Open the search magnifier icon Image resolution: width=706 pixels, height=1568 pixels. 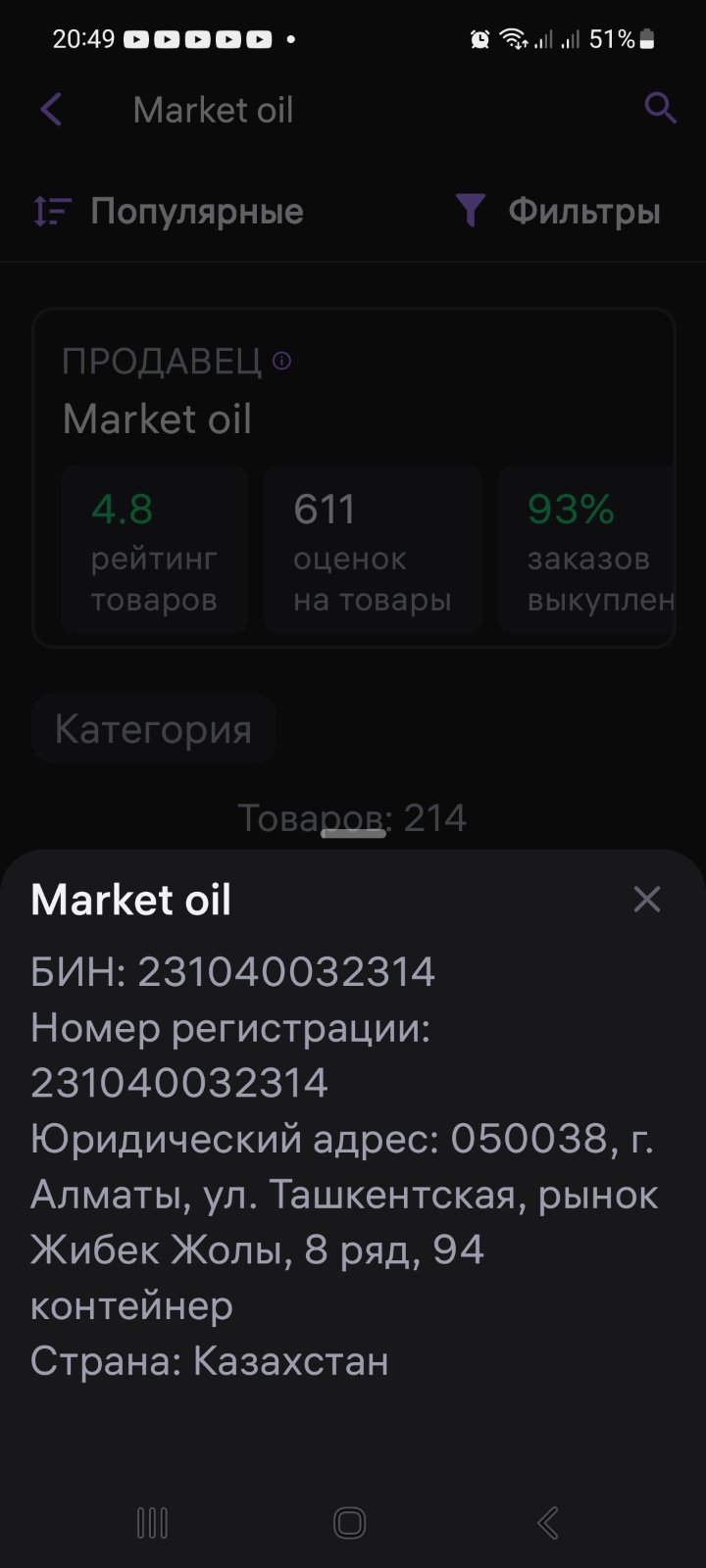click(660, 108)
